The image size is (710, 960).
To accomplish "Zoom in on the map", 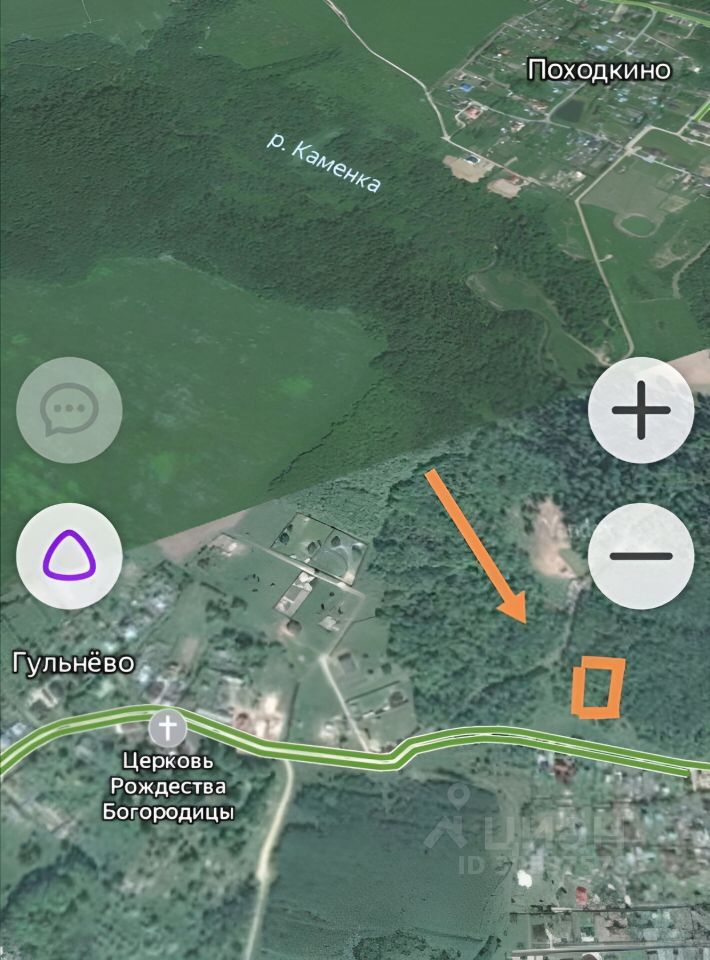I will point(640,410).
